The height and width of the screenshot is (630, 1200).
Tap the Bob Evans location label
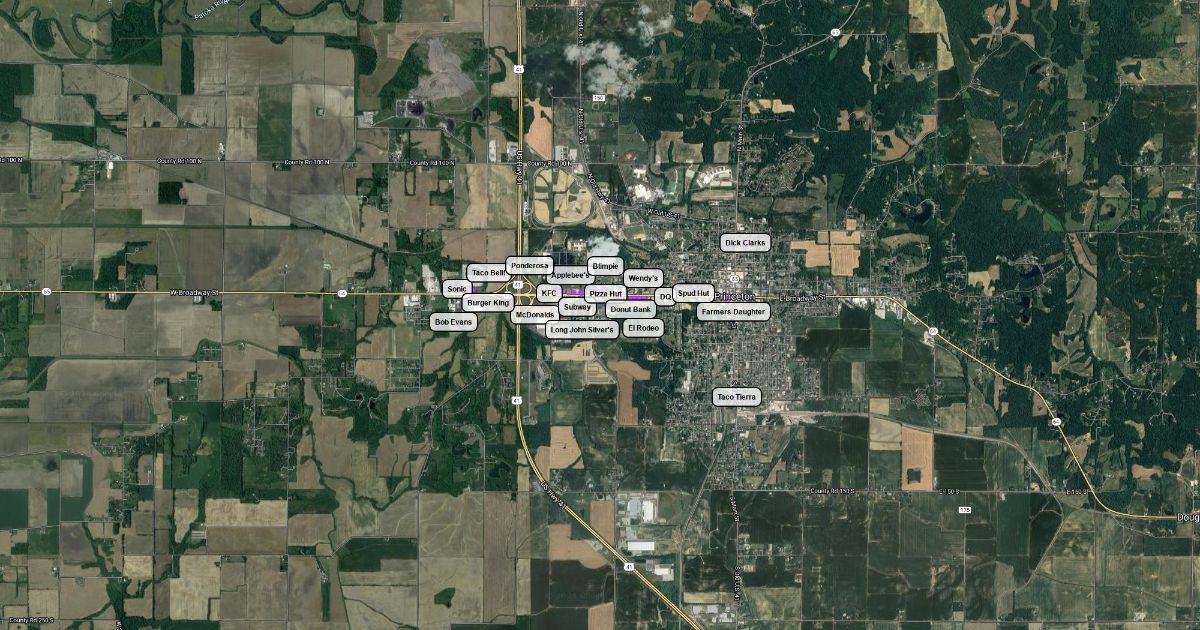point(453,322)
